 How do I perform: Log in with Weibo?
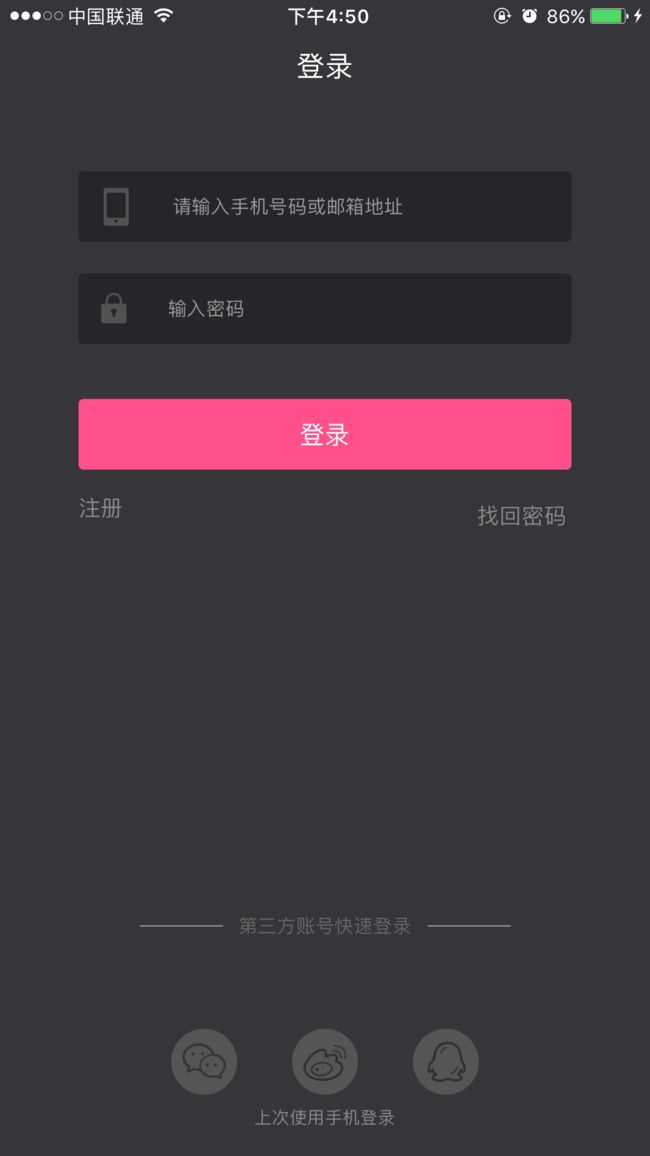click(325, 1062)
